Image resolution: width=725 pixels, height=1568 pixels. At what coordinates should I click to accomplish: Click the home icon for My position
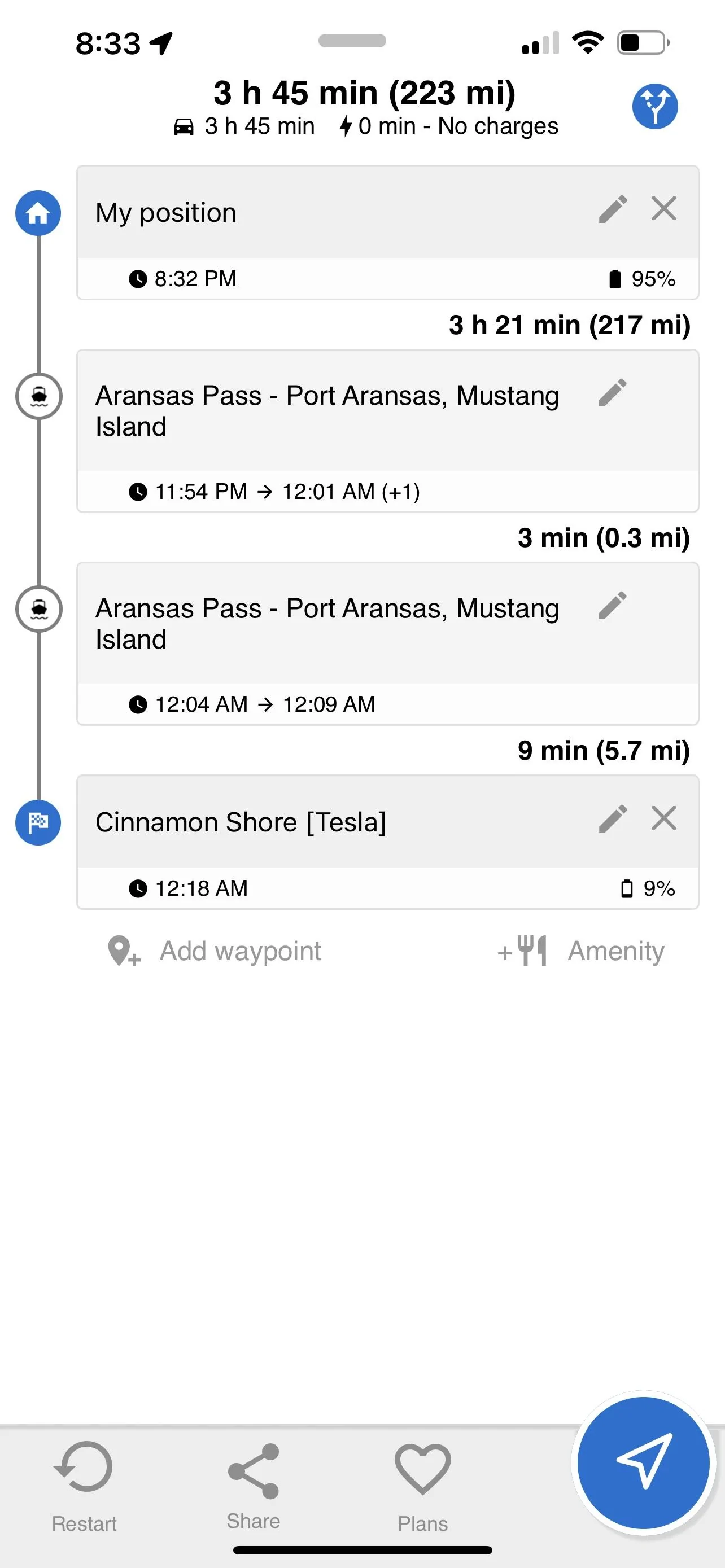tap(38, 212)
